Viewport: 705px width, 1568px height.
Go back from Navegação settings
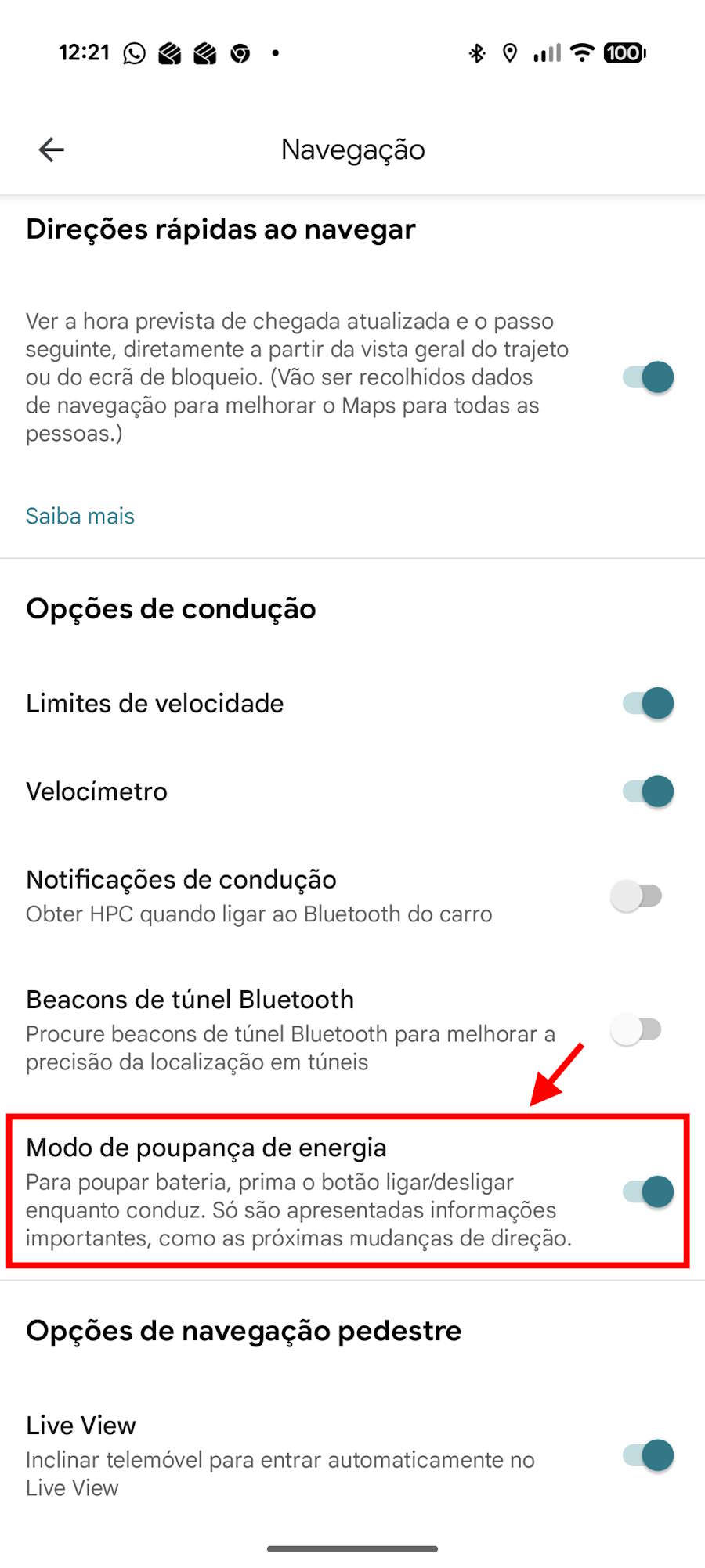pyautogui.click(x=52, y=150)
